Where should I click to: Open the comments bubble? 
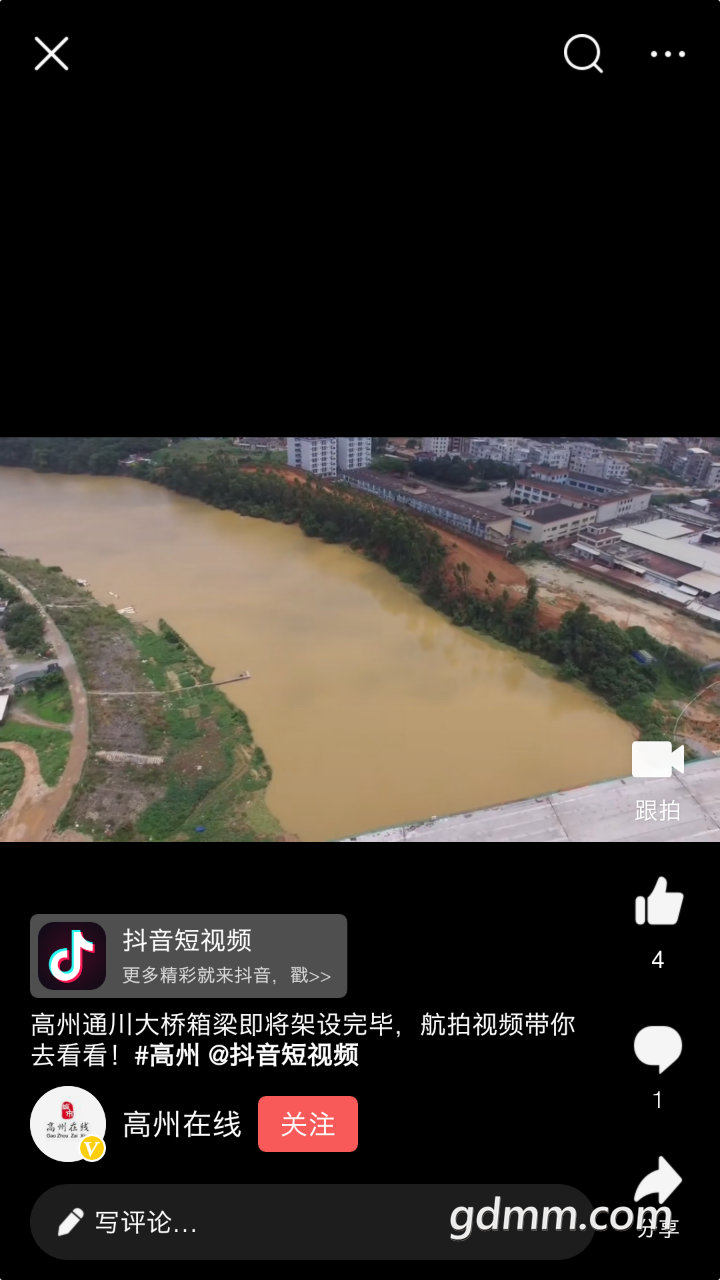657,1049
